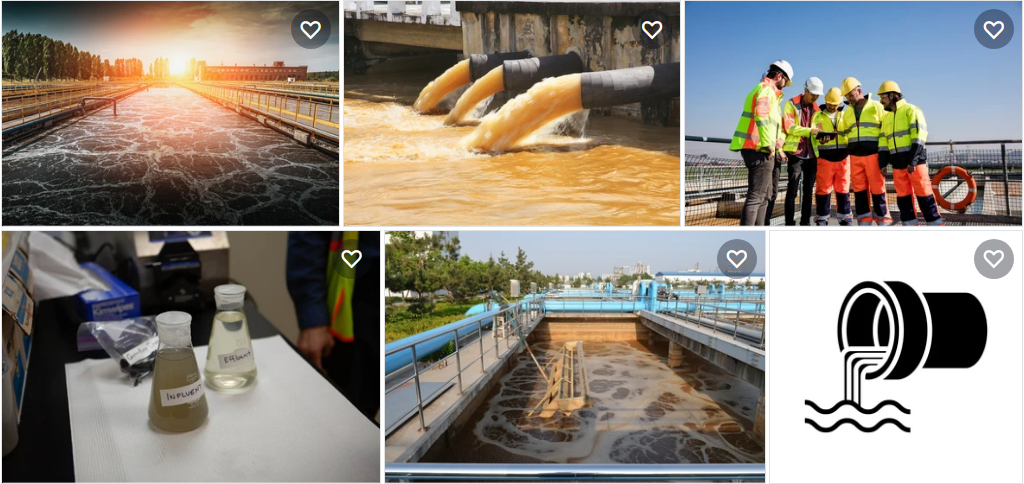Image resolution: width=1024 pixels, height=484 pixels.
Task: Favorite the sewer pipe icon illustration
Action: [993, 259]
